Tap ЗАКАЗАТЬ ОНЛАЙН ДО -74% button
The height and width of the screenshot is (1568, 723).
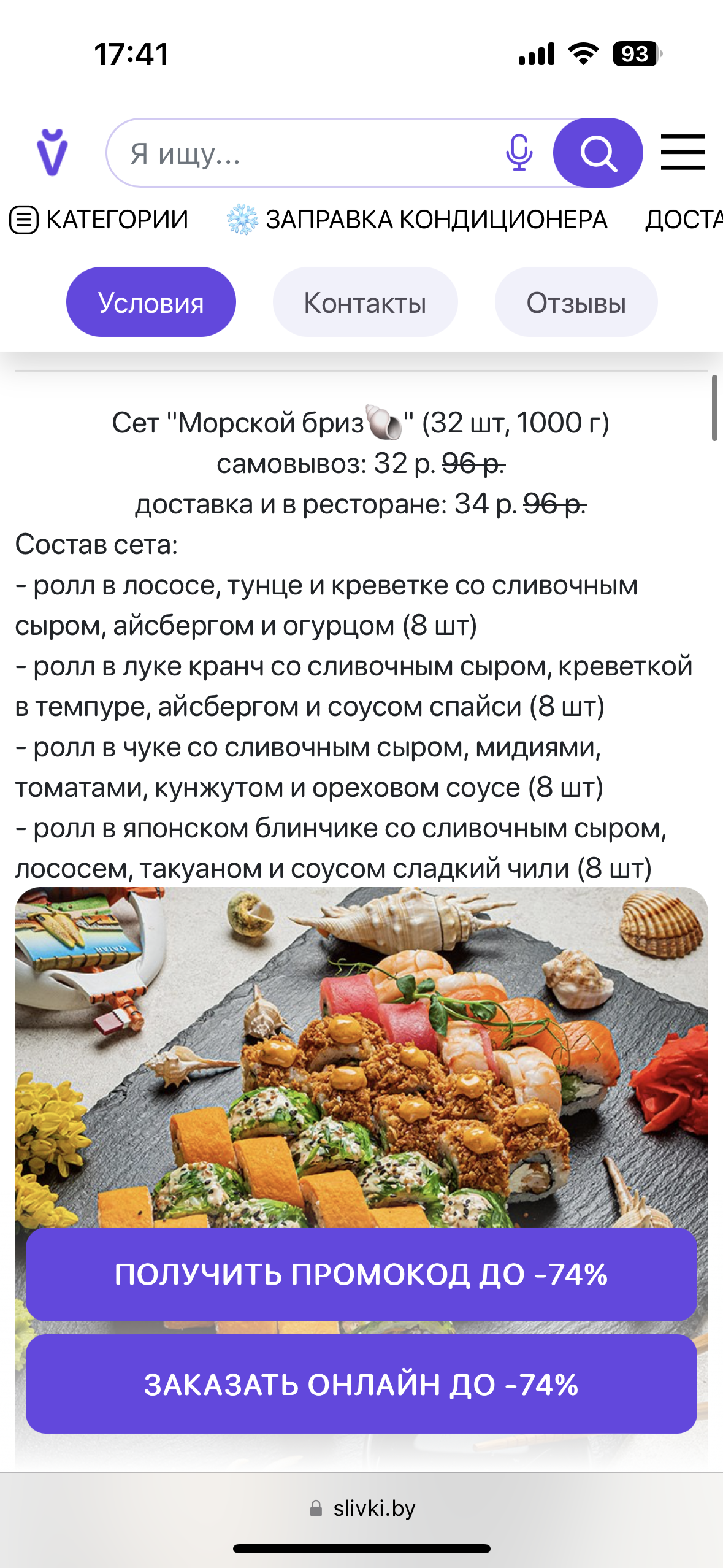click(x=361, y=1384)
